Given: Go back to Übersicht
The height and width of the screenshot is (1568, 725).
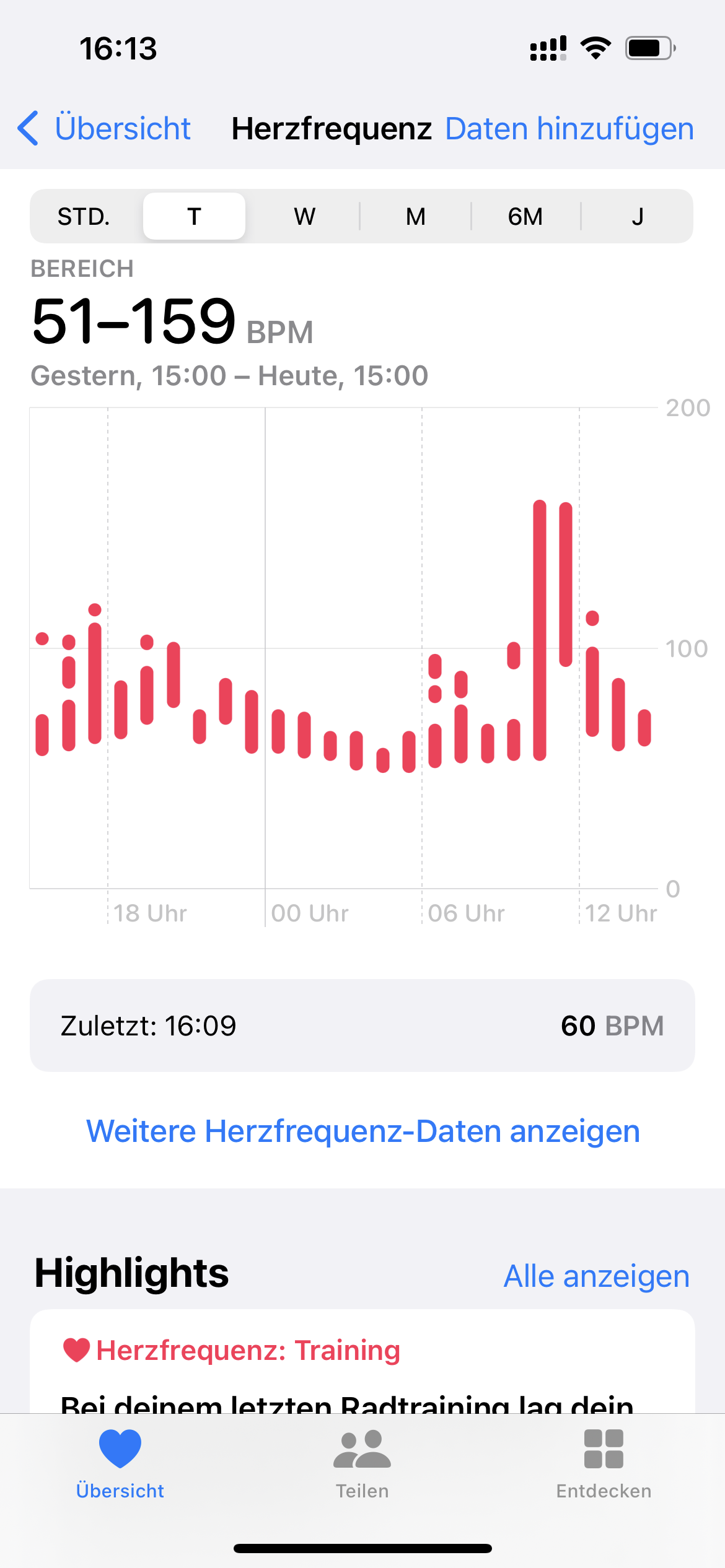Looking at the screenshot, I should point(104,129).
